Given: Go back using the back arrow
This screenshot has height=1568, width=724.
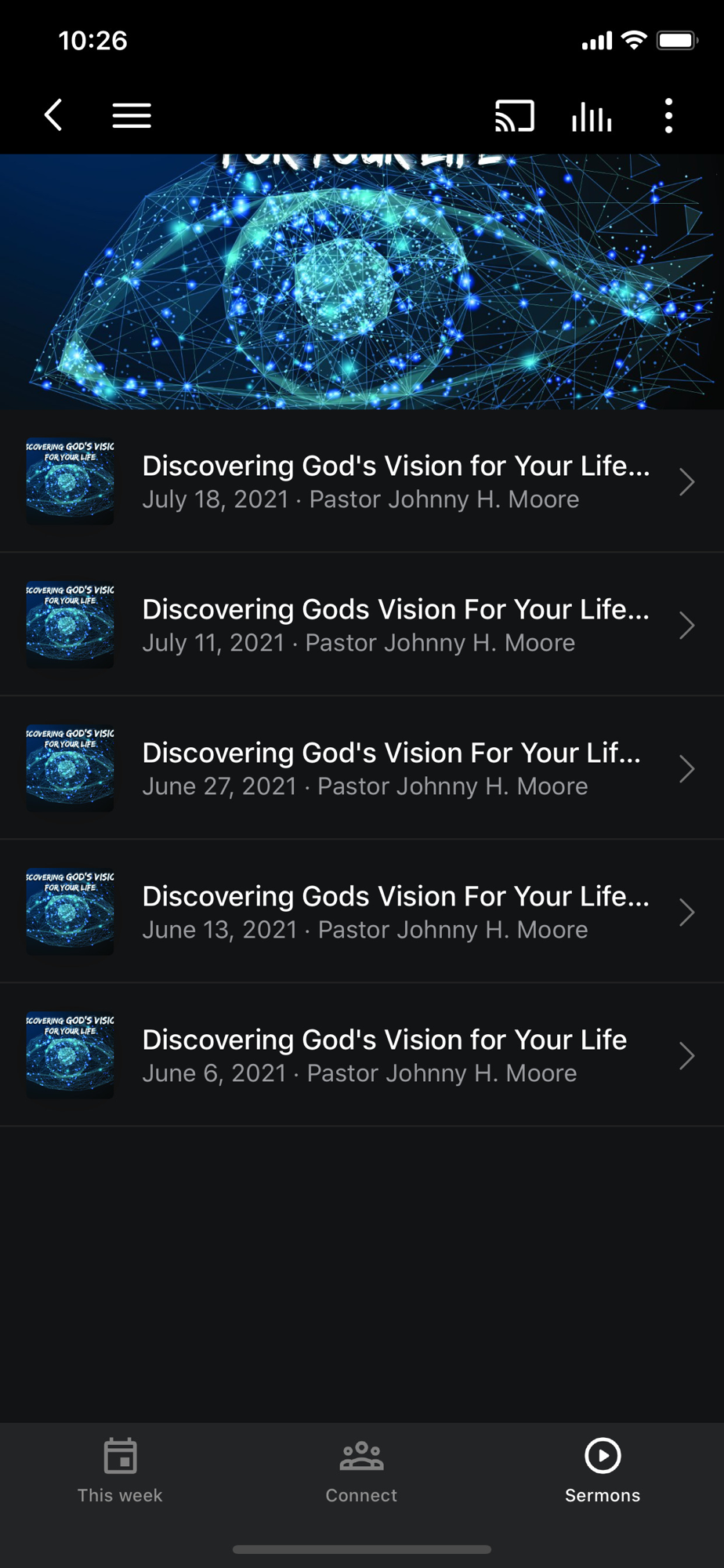Looking at the screenshot, I should point(53,115).
